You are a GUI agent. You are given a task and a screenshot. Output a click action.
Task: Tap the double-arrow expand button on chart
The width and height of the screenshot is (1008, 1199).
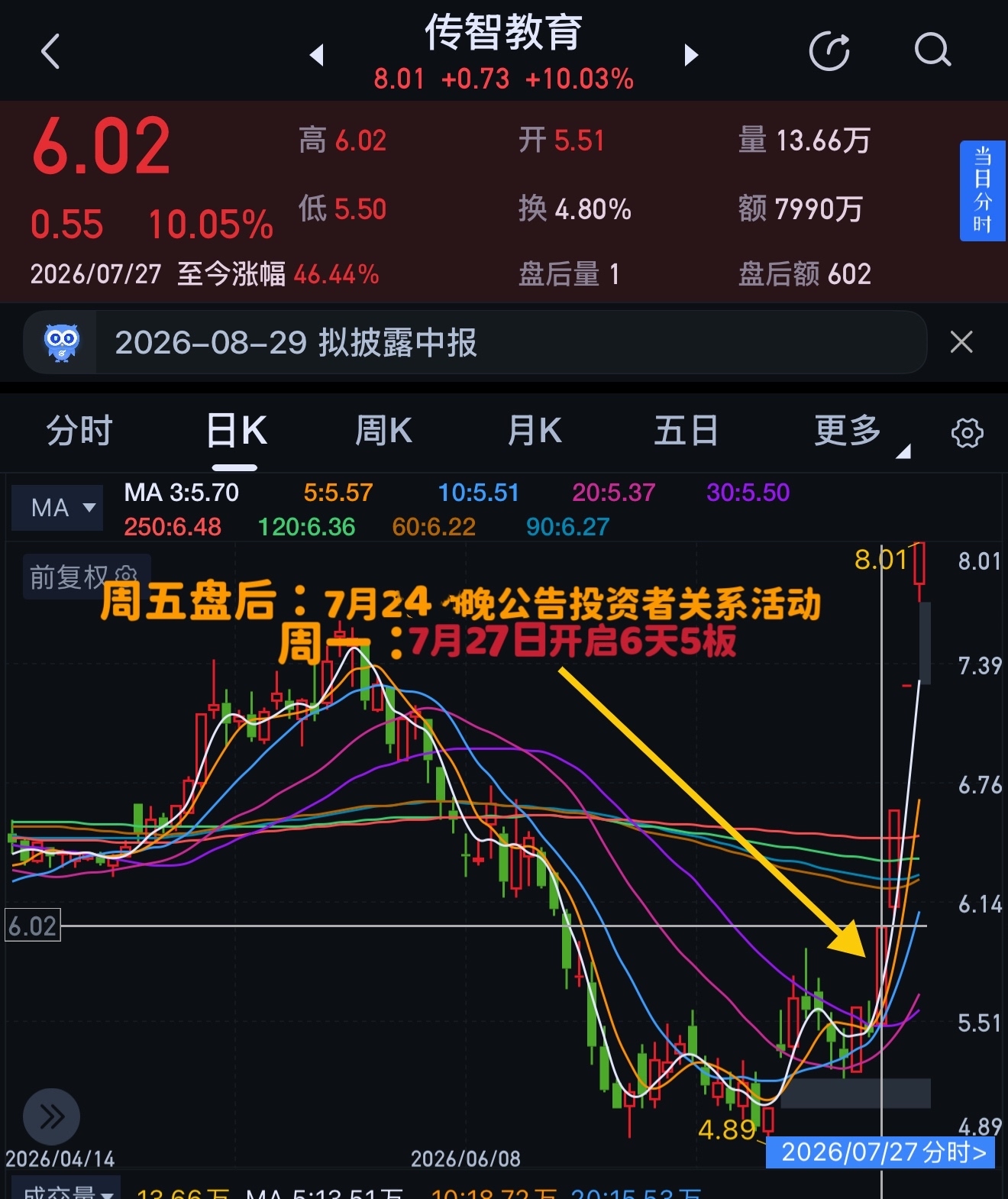point(51,1117)
